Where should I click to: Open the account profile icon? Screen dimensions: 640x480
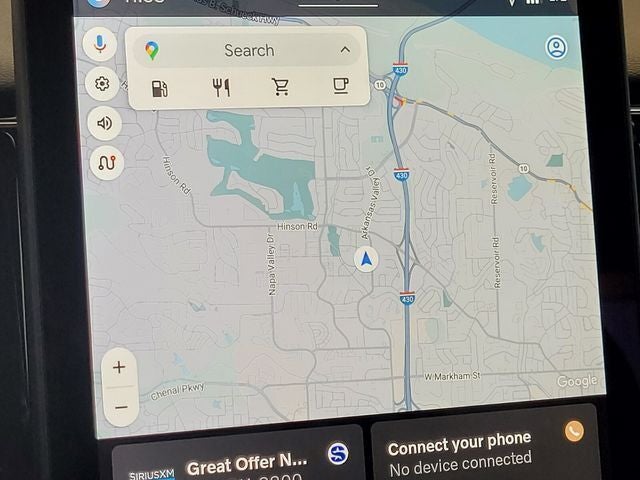pos(556,47)
